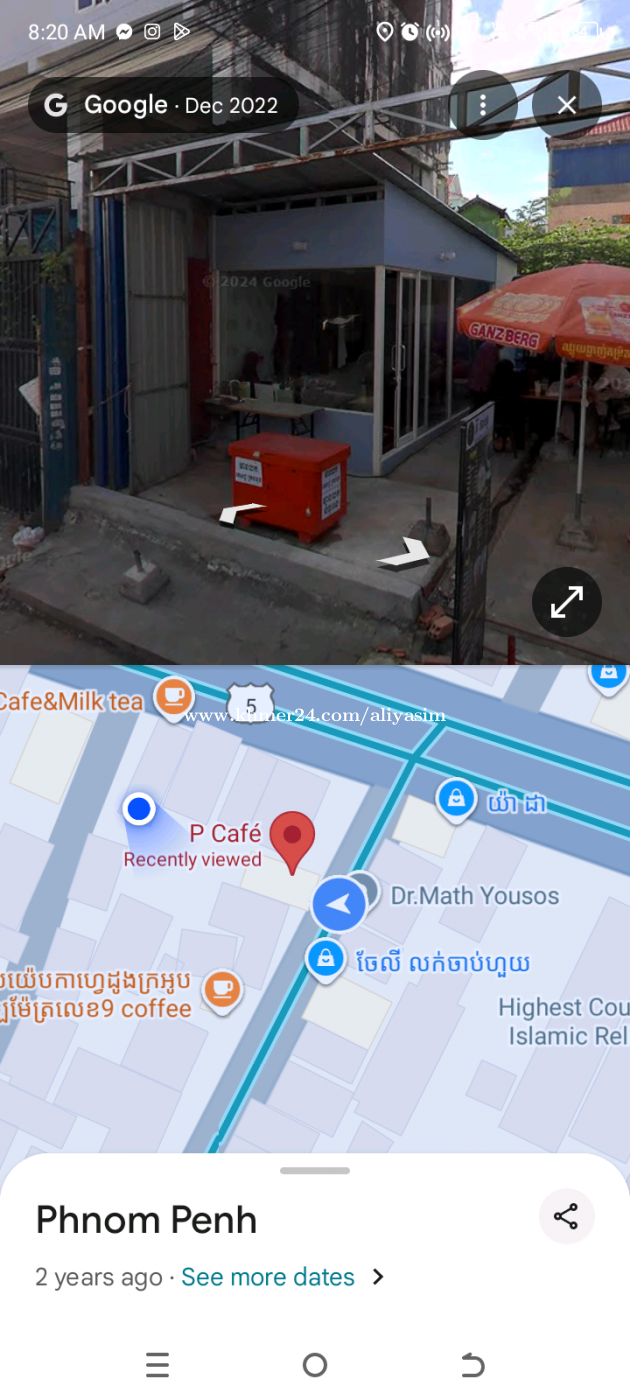This screenshot has width=630, height=1400.
Task: Expand Street View to full screen
Action: (x=566, y=602)
